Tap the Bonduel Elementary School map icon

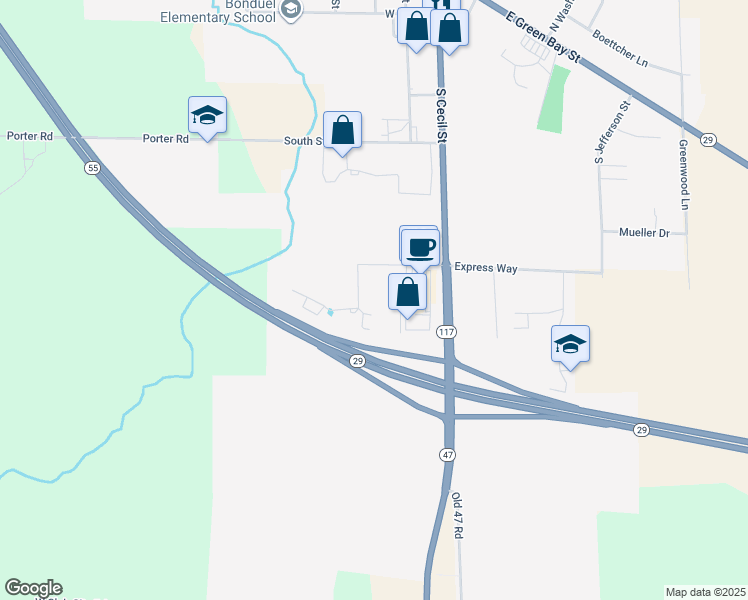tap(291, 11)
